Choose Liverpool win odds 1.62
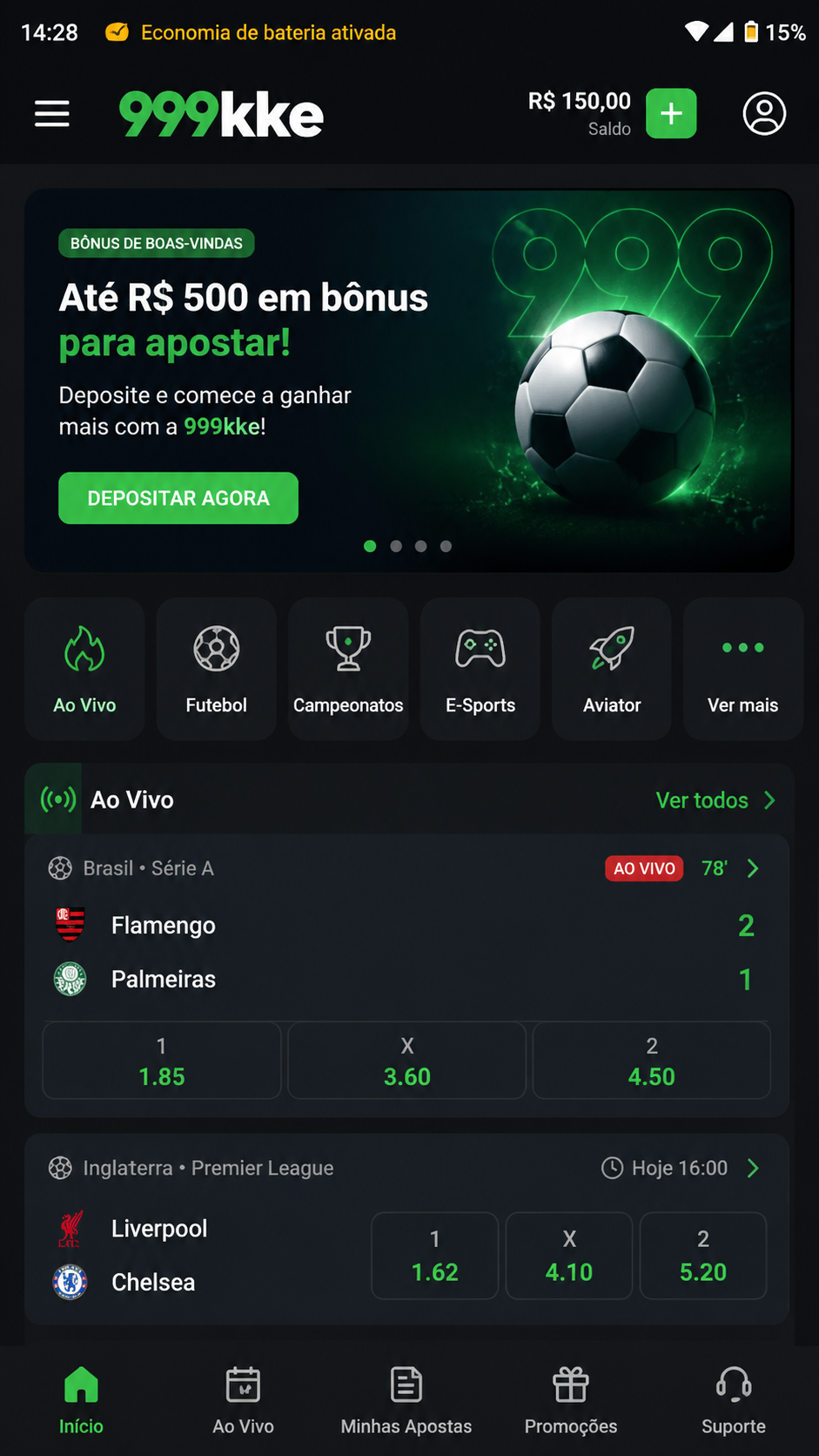Image resolution: width=819 pixels, height=1456 pixels. coord(435,1256)
